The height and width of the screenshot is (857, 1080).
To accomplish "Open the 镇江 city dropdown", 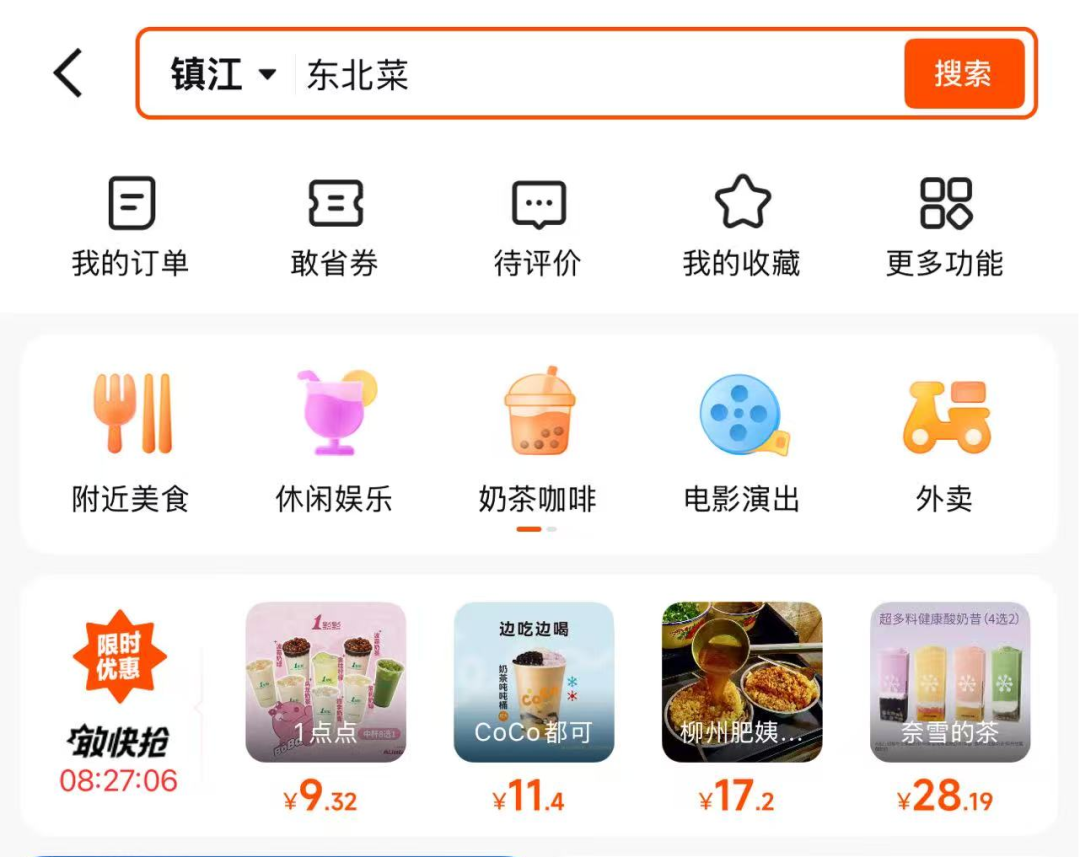I will pos(222,75).
